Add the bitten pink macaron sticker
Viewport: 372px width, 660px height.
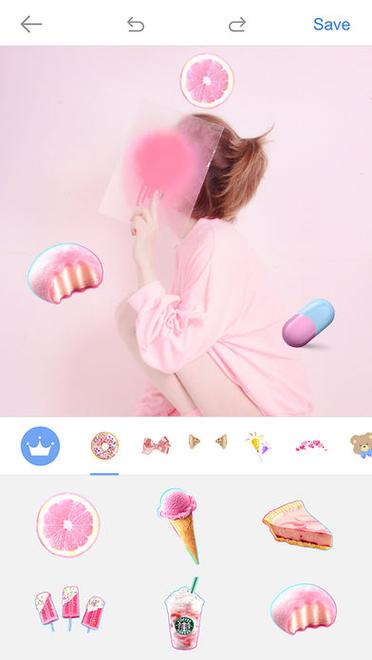pyautogui.click(x=303, y=609)
